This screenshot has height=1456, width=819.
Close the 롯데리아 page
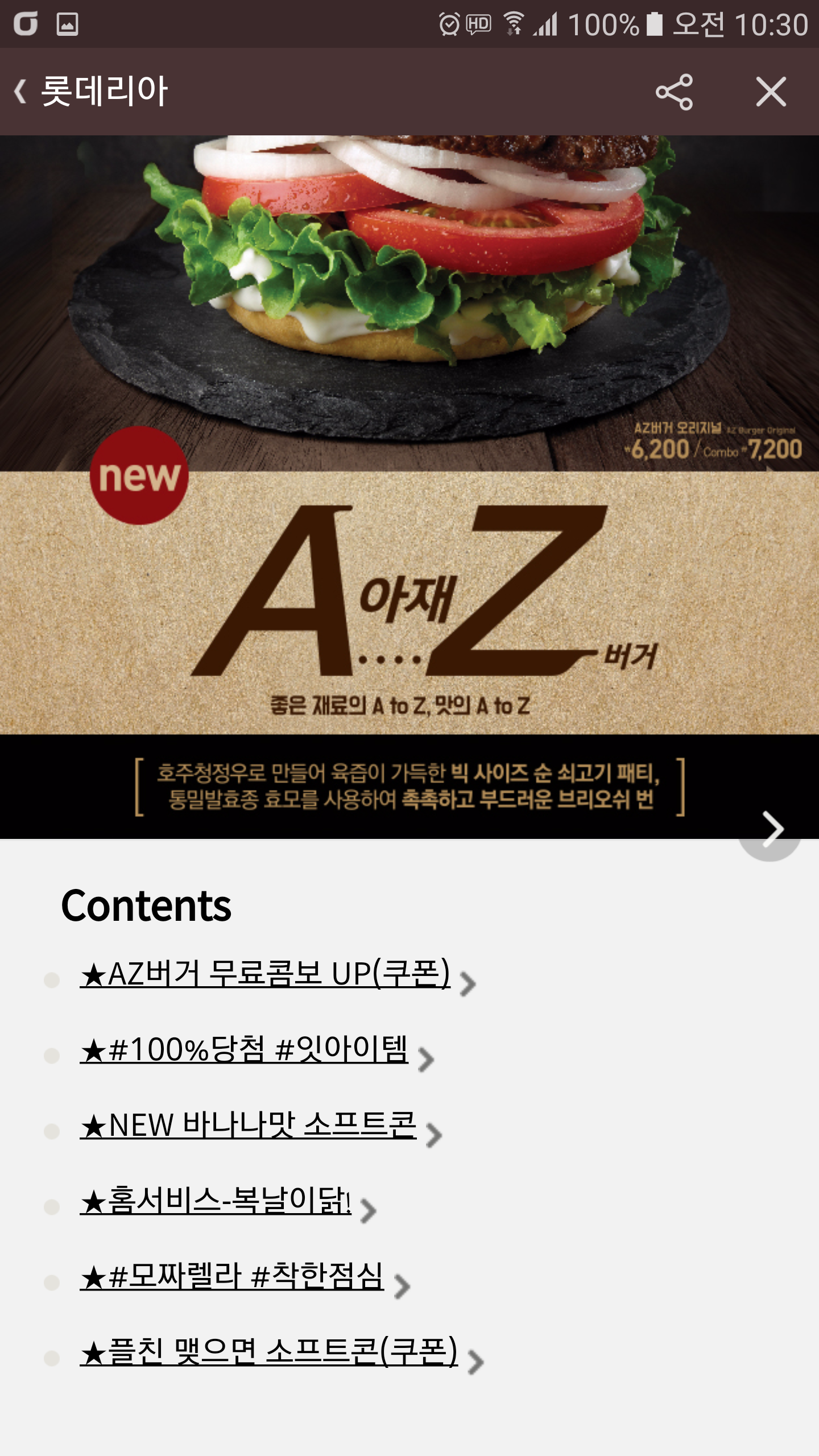tap(771, 92)
